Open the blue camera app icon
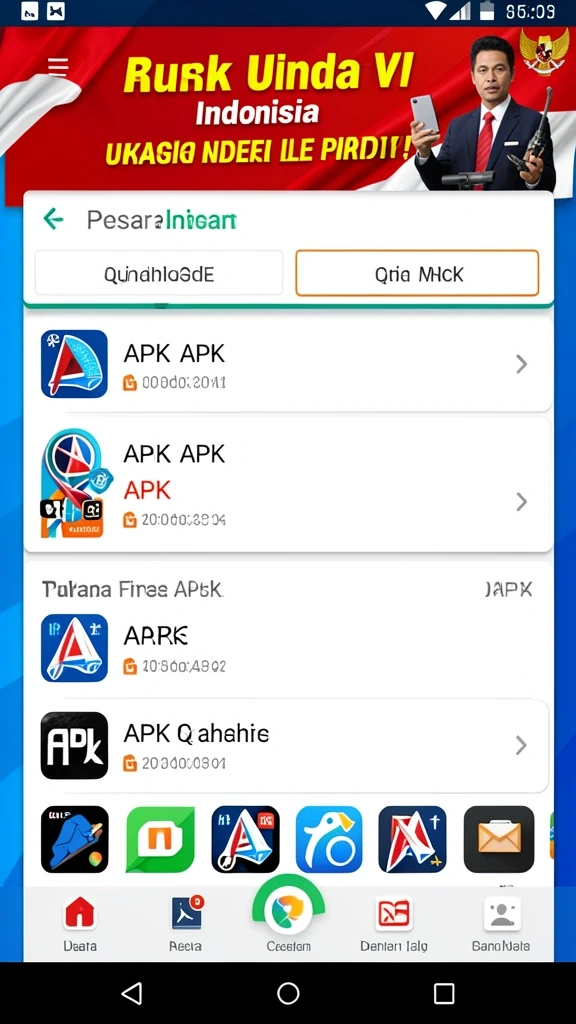 point(329,839)
